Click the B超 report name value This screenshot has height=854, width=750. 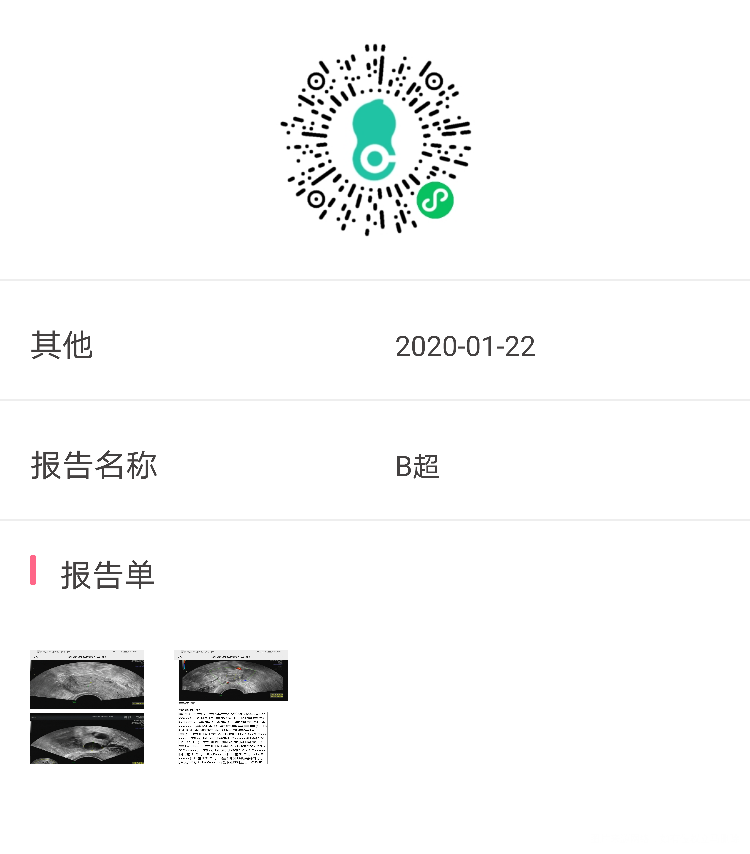click(418, 466)
